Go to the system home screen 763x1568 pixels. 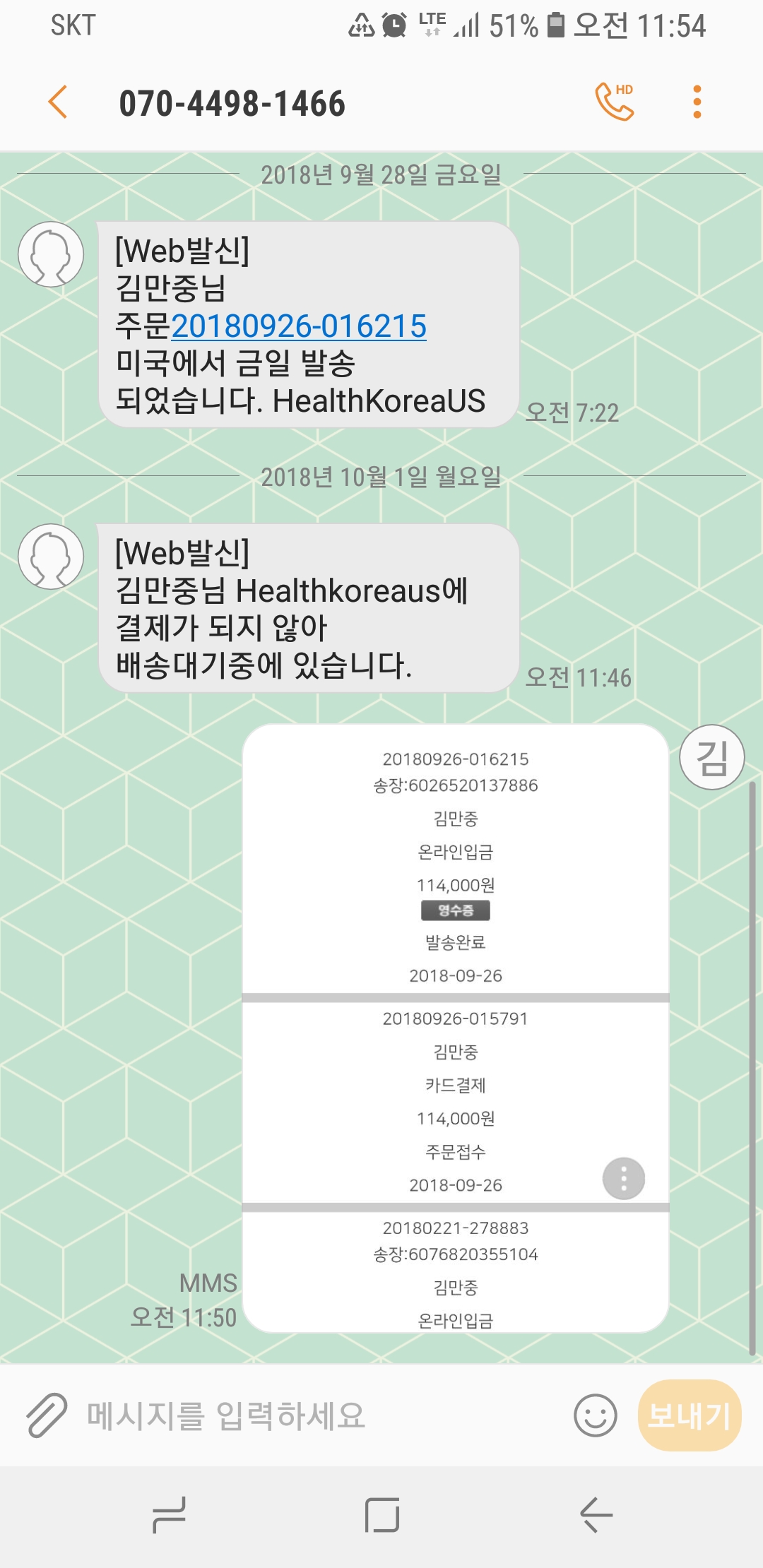382,1515
